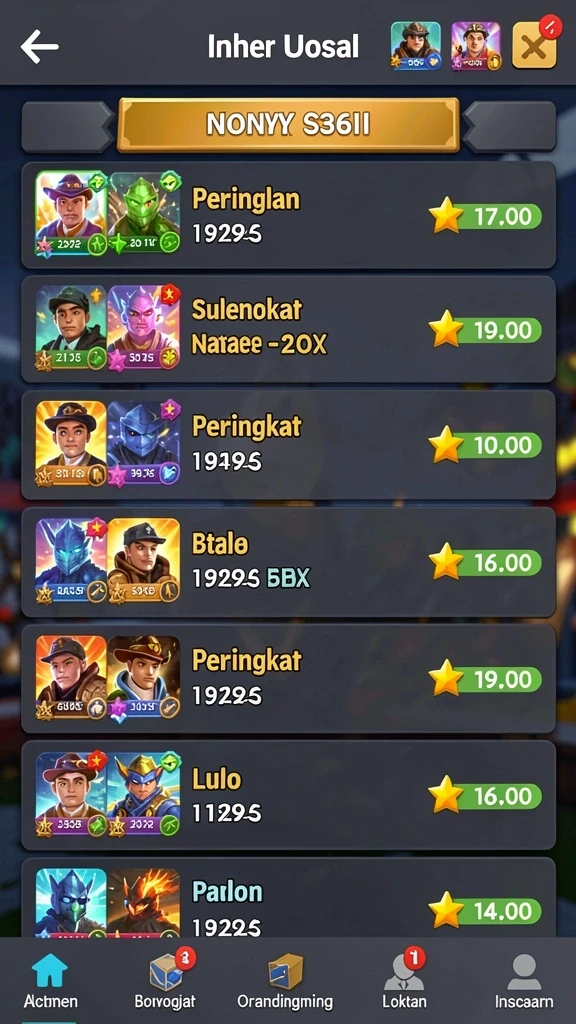Tap the yellow X close button
576x1024 pixels.
click(534, 46)
